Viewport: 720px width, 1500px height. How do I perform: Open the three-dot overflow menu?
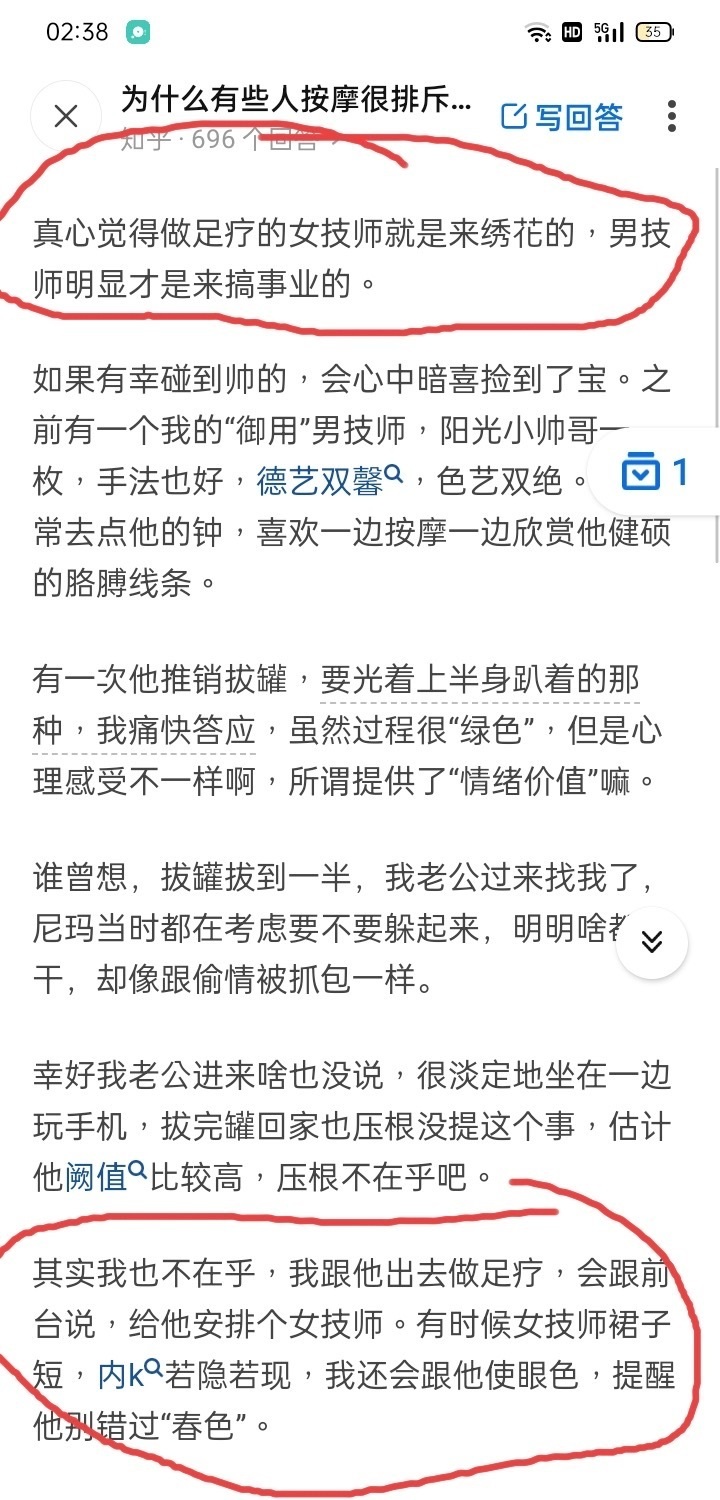point(672,117)
